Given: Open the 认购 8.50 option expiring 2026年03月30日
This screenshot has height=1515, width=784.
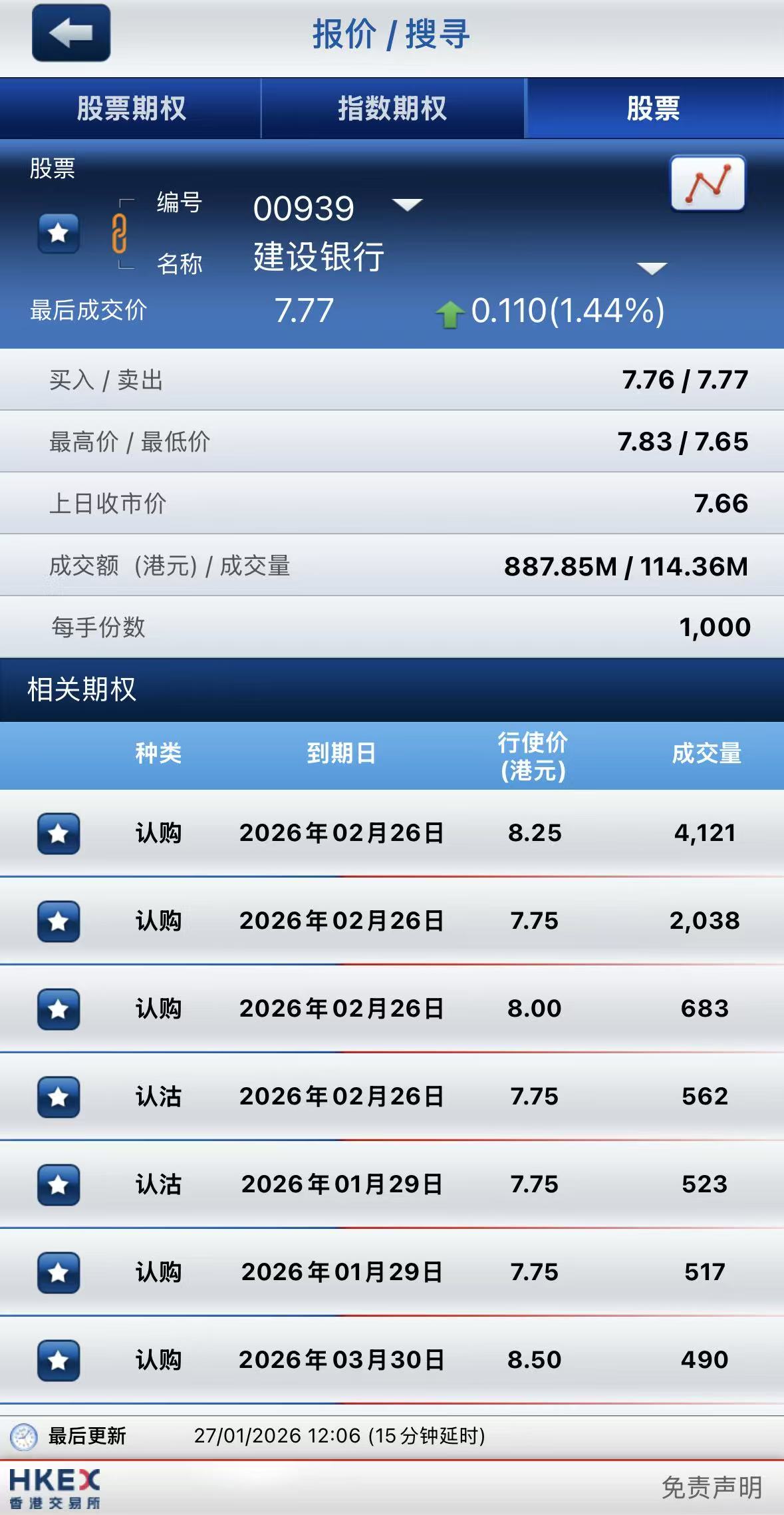Looking at the screenshot, I should 392,1360.
